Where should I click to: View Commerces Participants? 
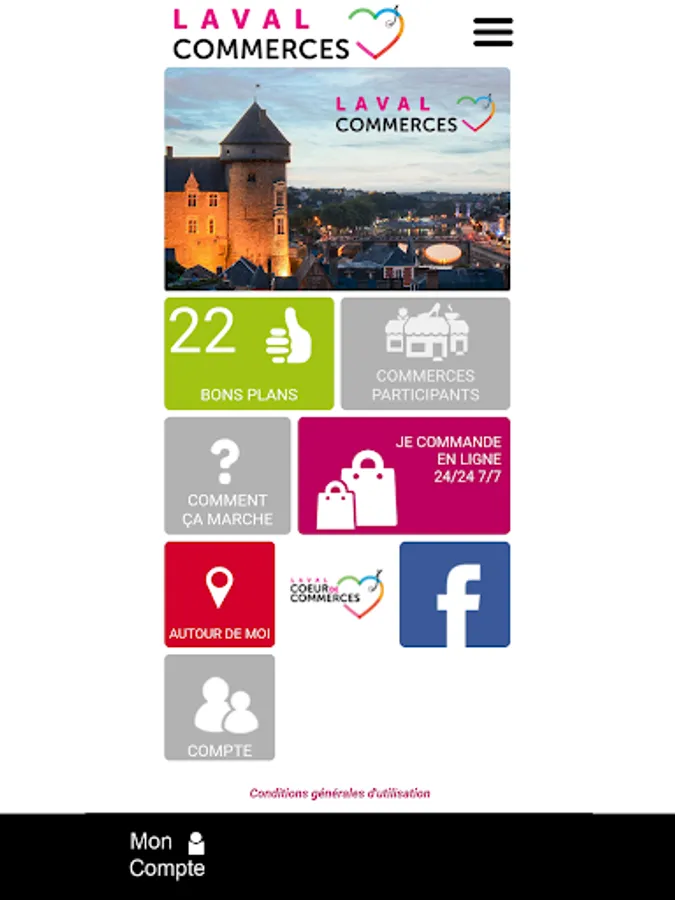(x=425, y=354)
